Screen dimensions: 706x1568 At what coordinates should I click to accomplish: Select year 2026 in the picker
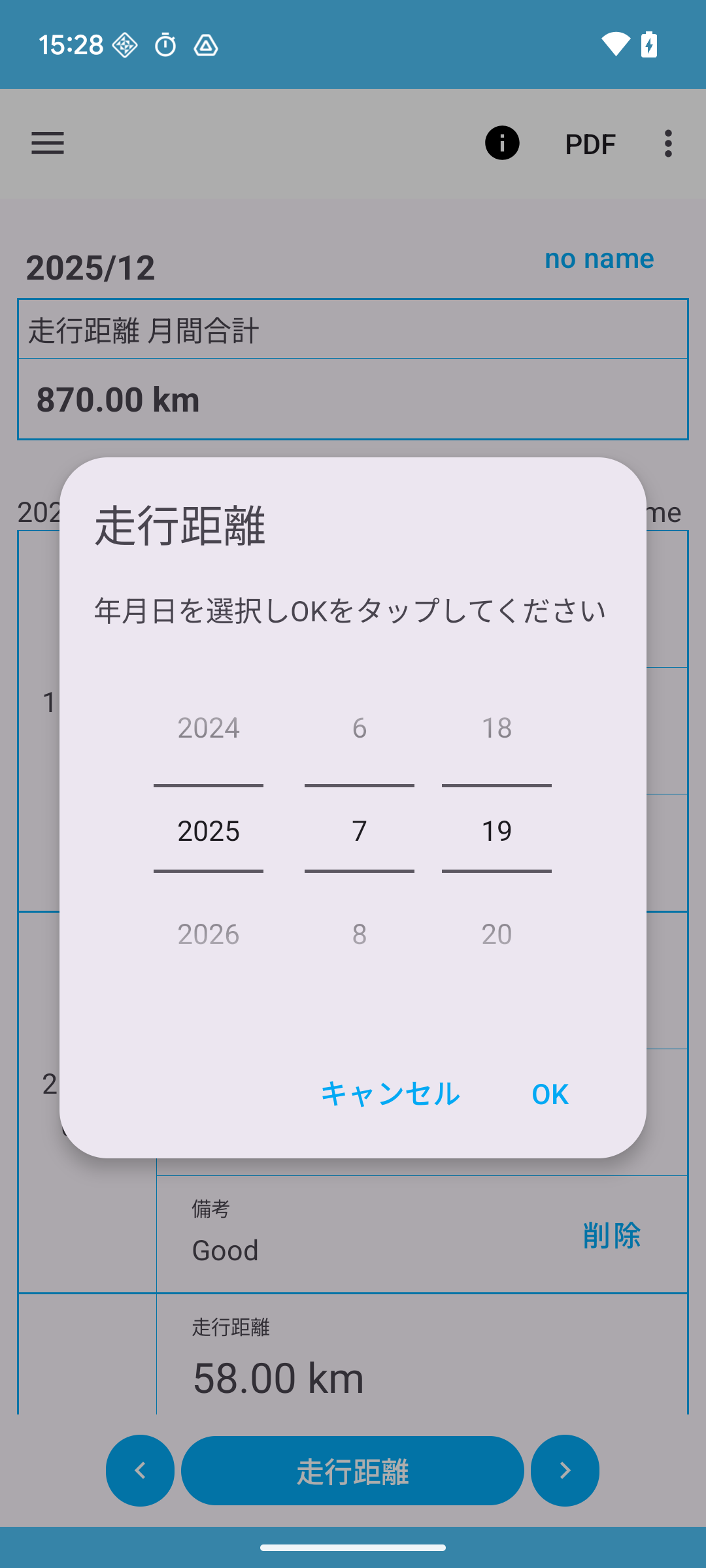pos(209,934)
